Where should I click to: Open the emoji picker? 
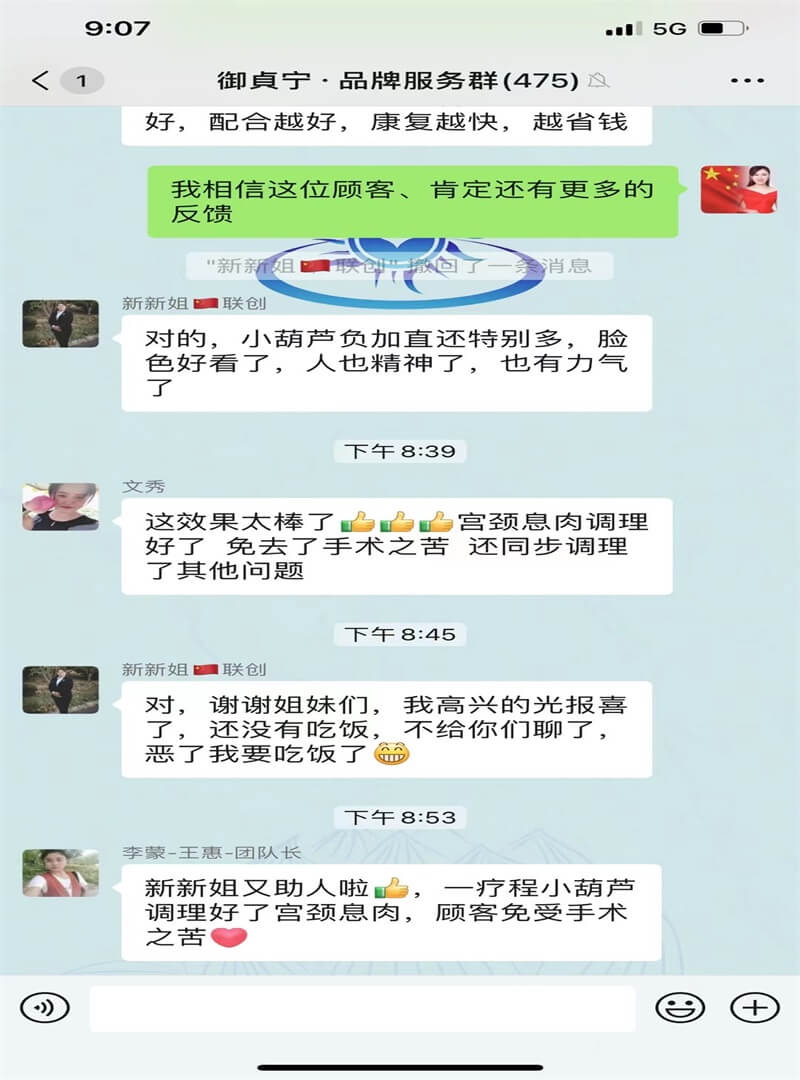coord(679,1007)
